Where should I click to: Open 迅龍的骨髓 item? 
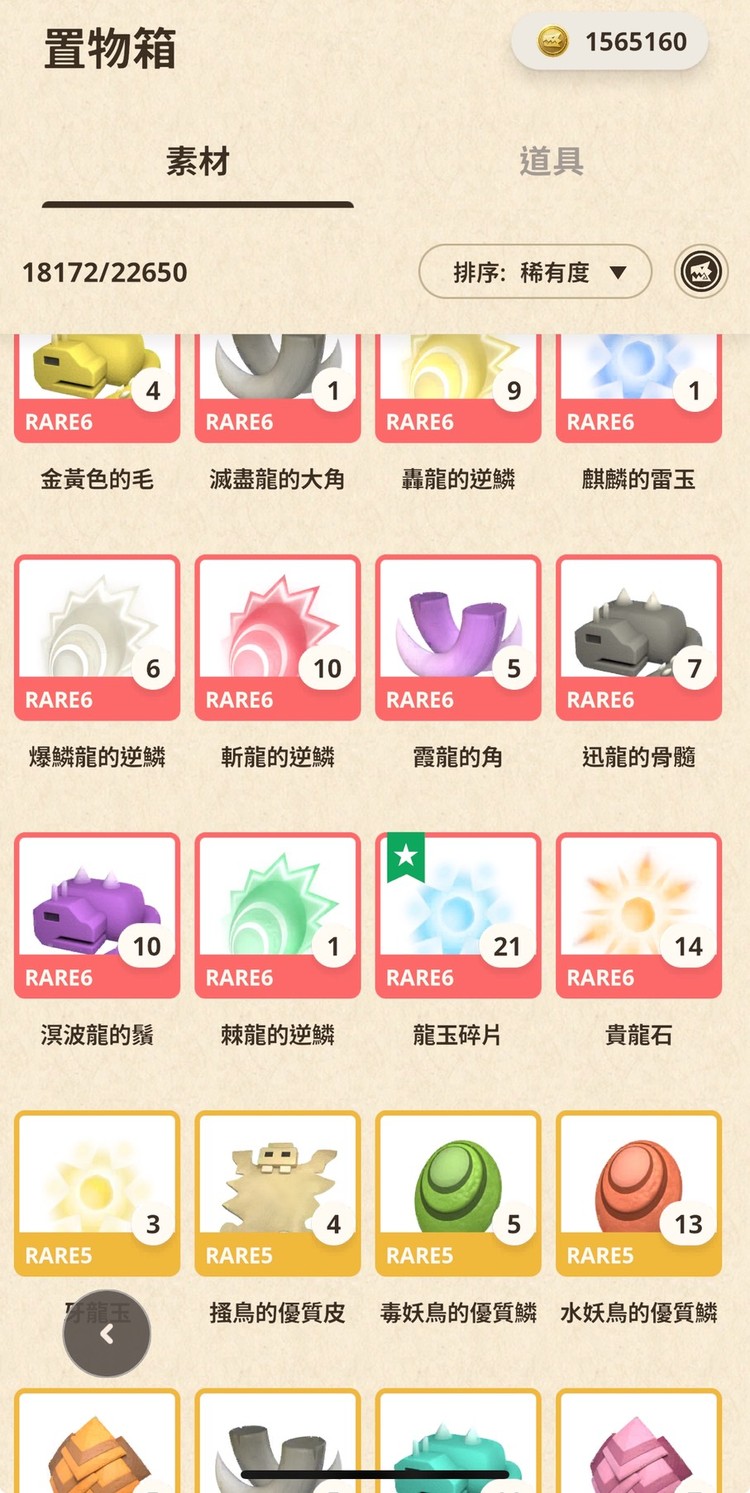click(x=639, y=638)
